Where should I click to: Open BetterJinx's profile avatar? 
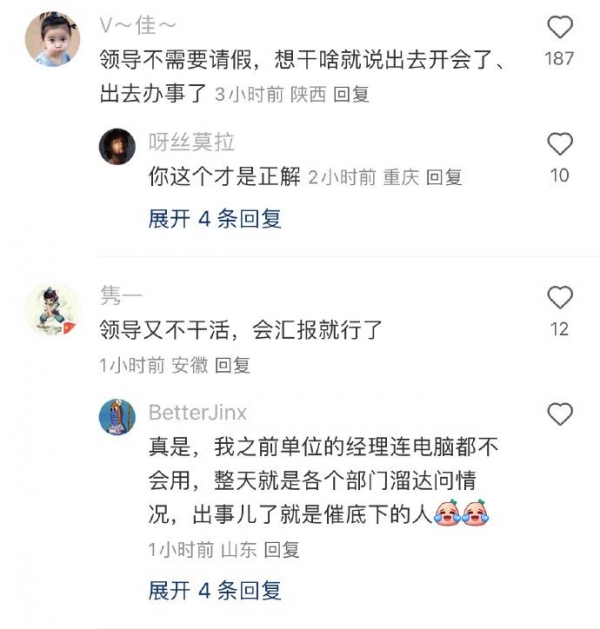click(x=117, y=416)
